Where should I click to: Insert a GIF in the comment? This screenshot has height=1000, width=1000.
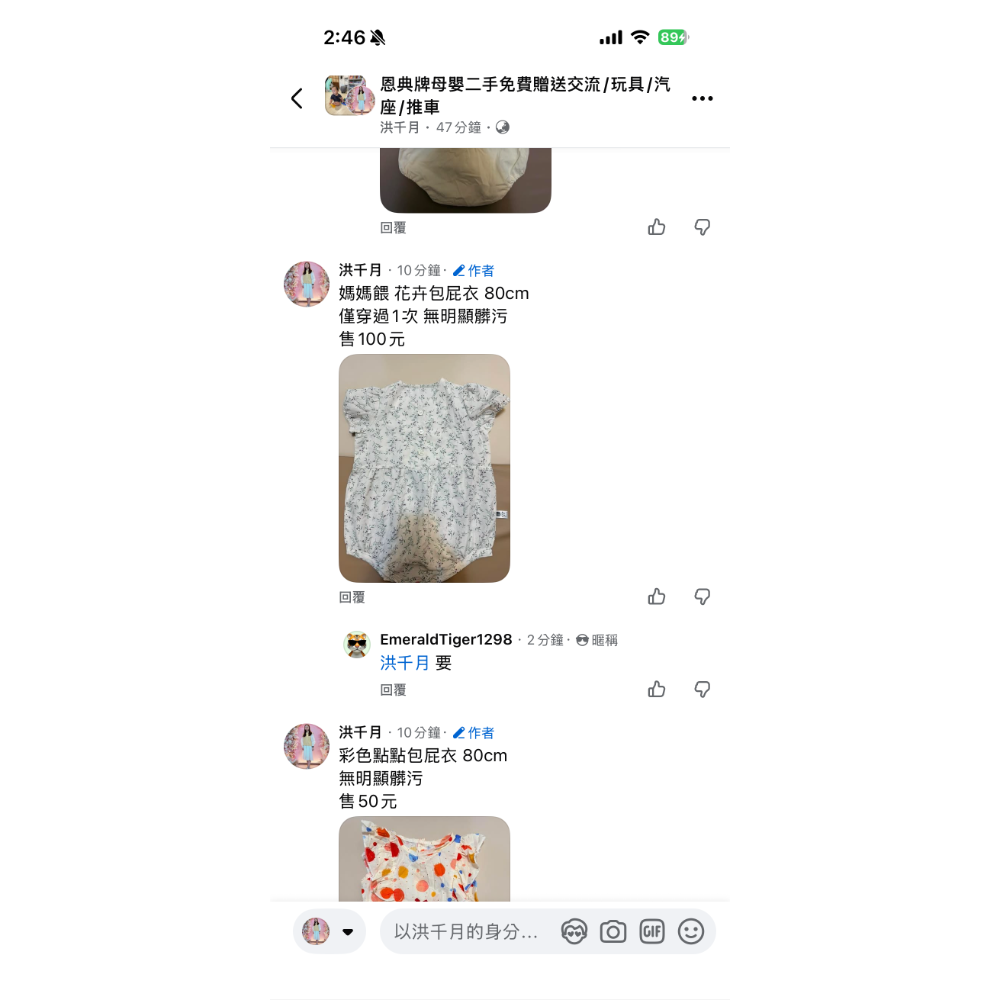click(652, 932)
